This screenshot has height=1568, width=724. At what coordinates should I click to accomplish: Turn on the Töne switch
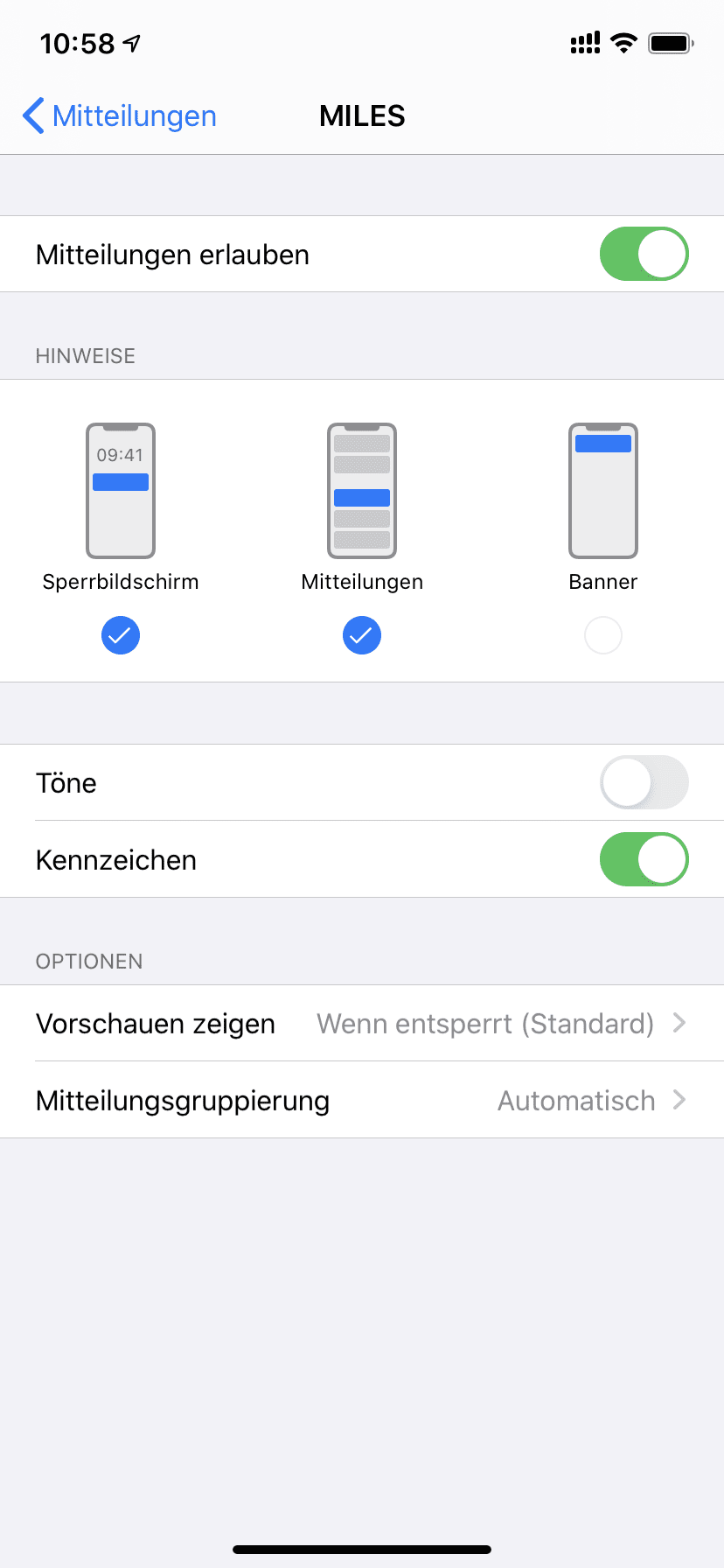click(x=644, y=782)
